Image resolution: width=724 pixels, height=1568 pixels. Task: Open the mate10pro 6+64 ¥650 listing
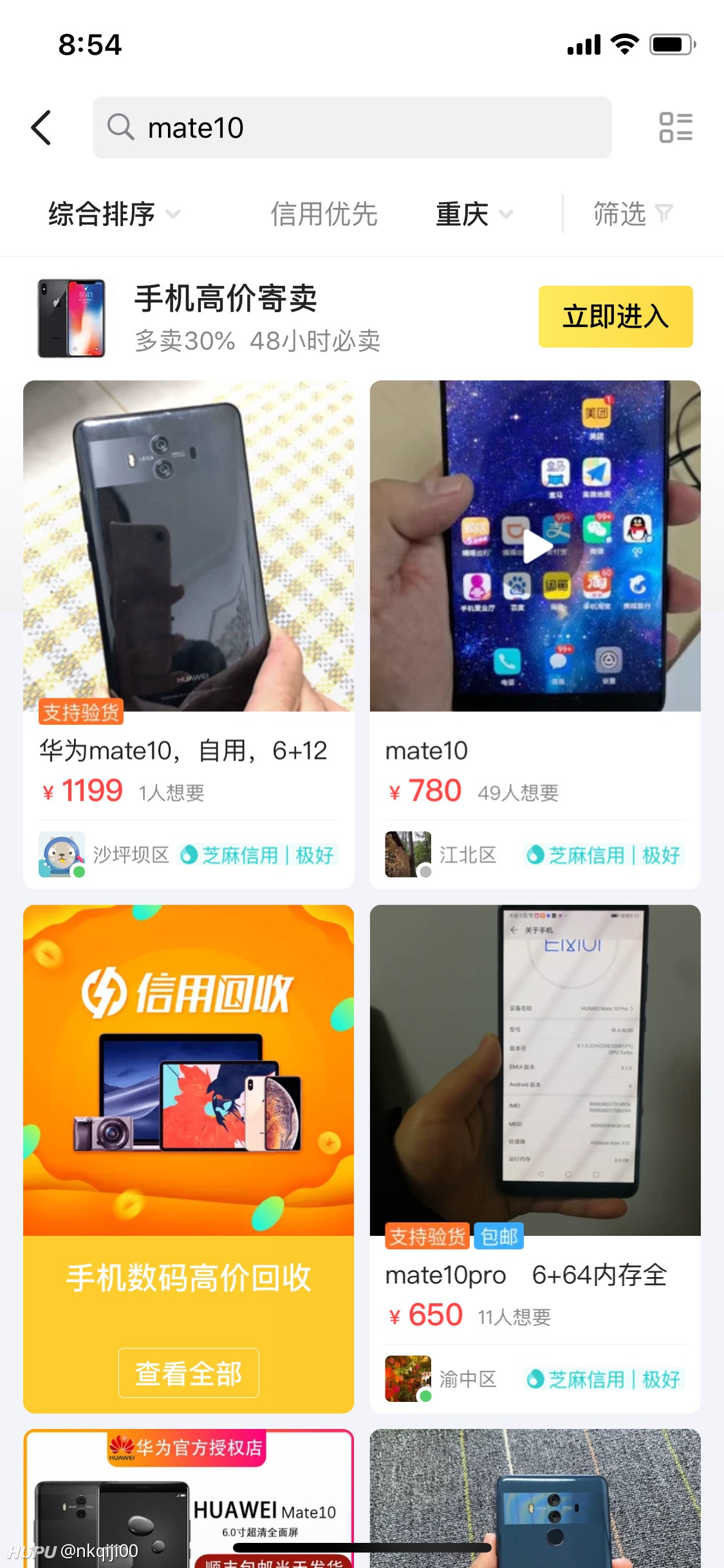click(535, 1159)
